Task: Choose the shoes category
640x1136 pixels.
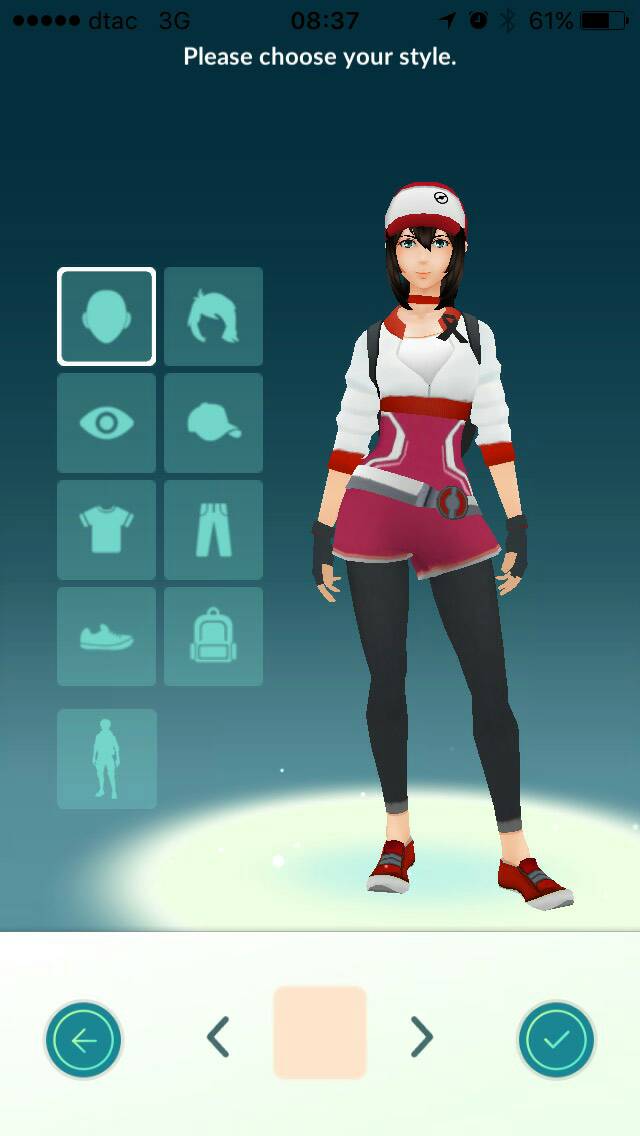Action: [106, 636]
